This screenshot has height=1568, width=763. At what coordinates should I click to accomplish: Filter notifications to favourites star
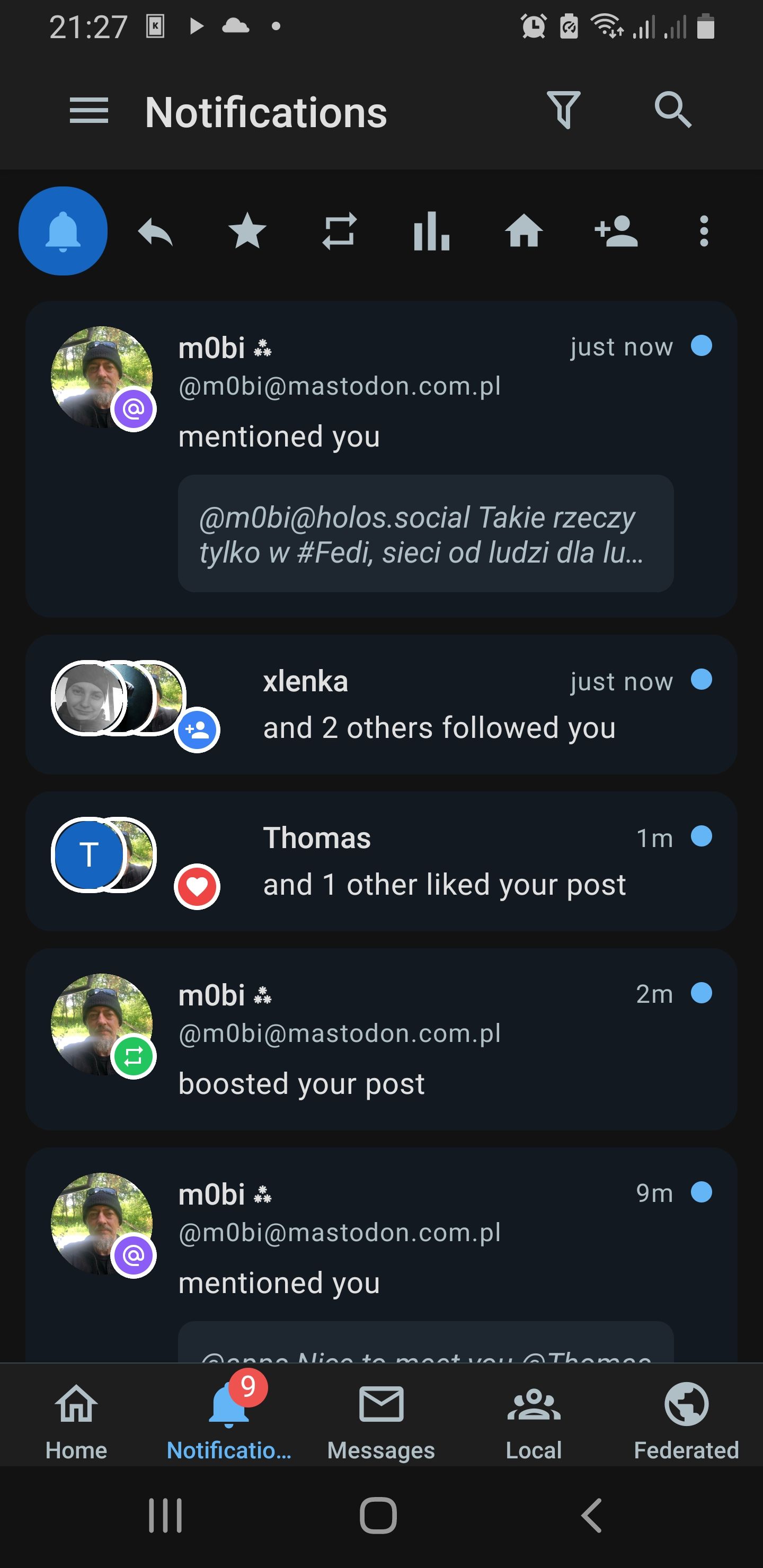[x=247, y=231]
